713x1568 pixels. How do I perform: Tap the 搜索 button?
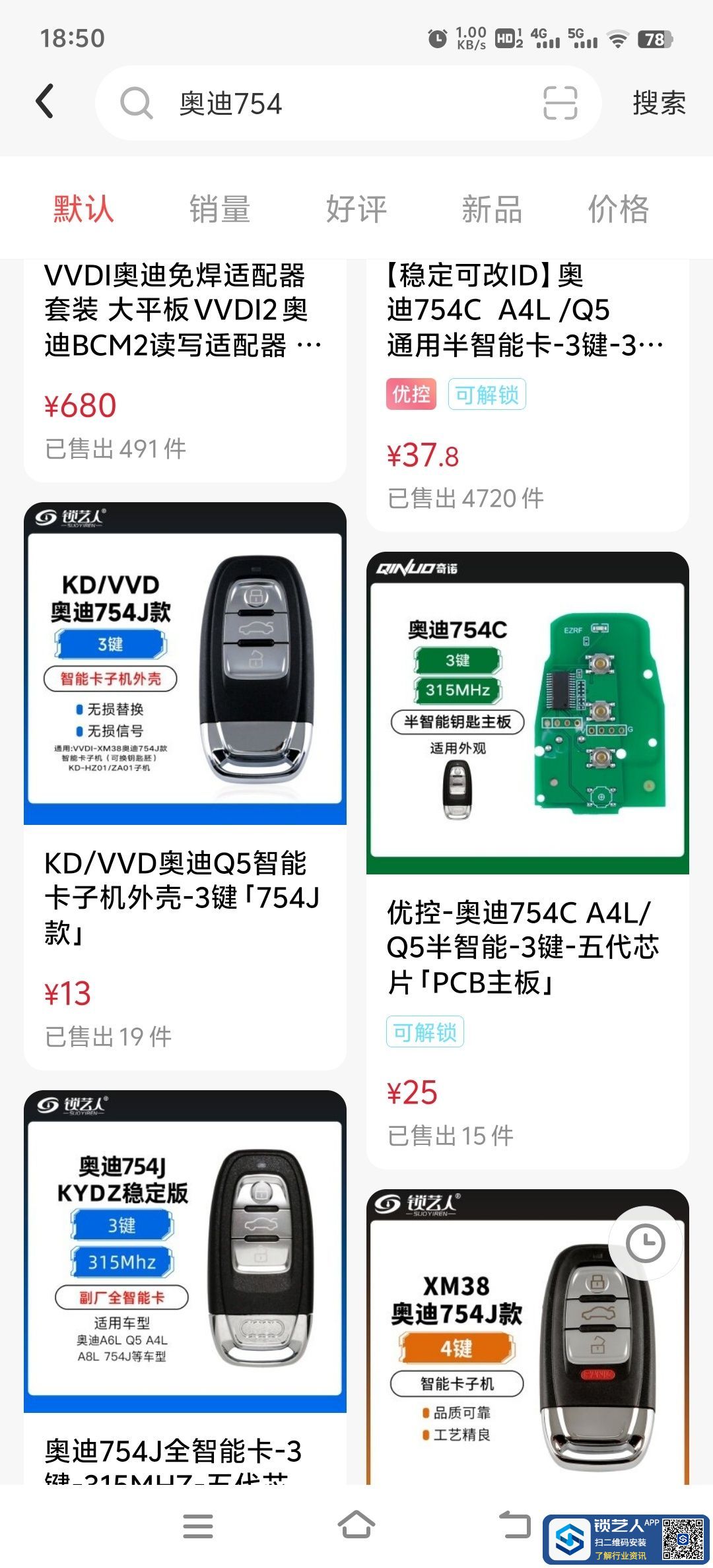coord(658,104)
